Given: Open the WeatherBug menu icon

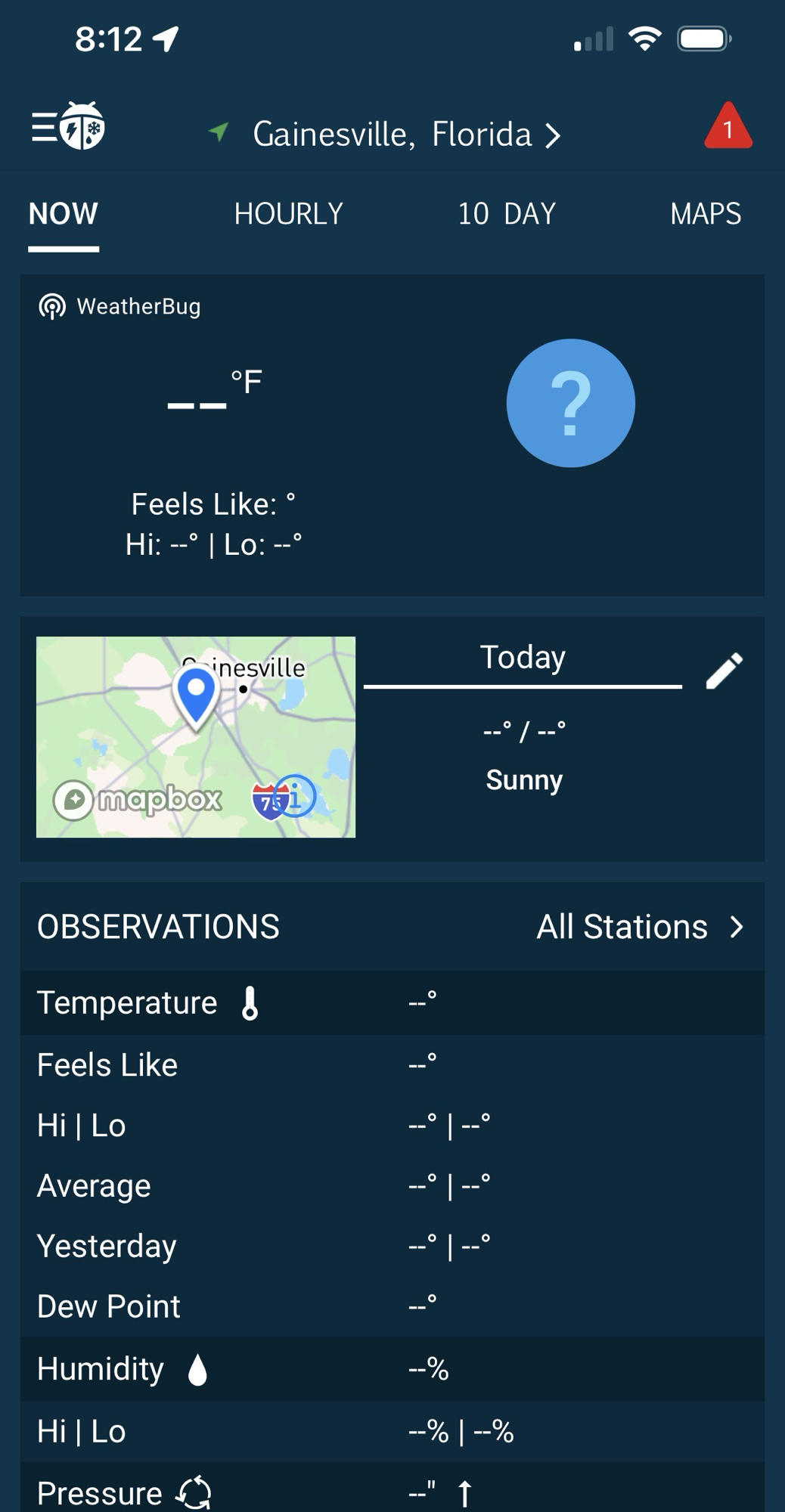Looking at the screenshot, I should tap(68, 126).
